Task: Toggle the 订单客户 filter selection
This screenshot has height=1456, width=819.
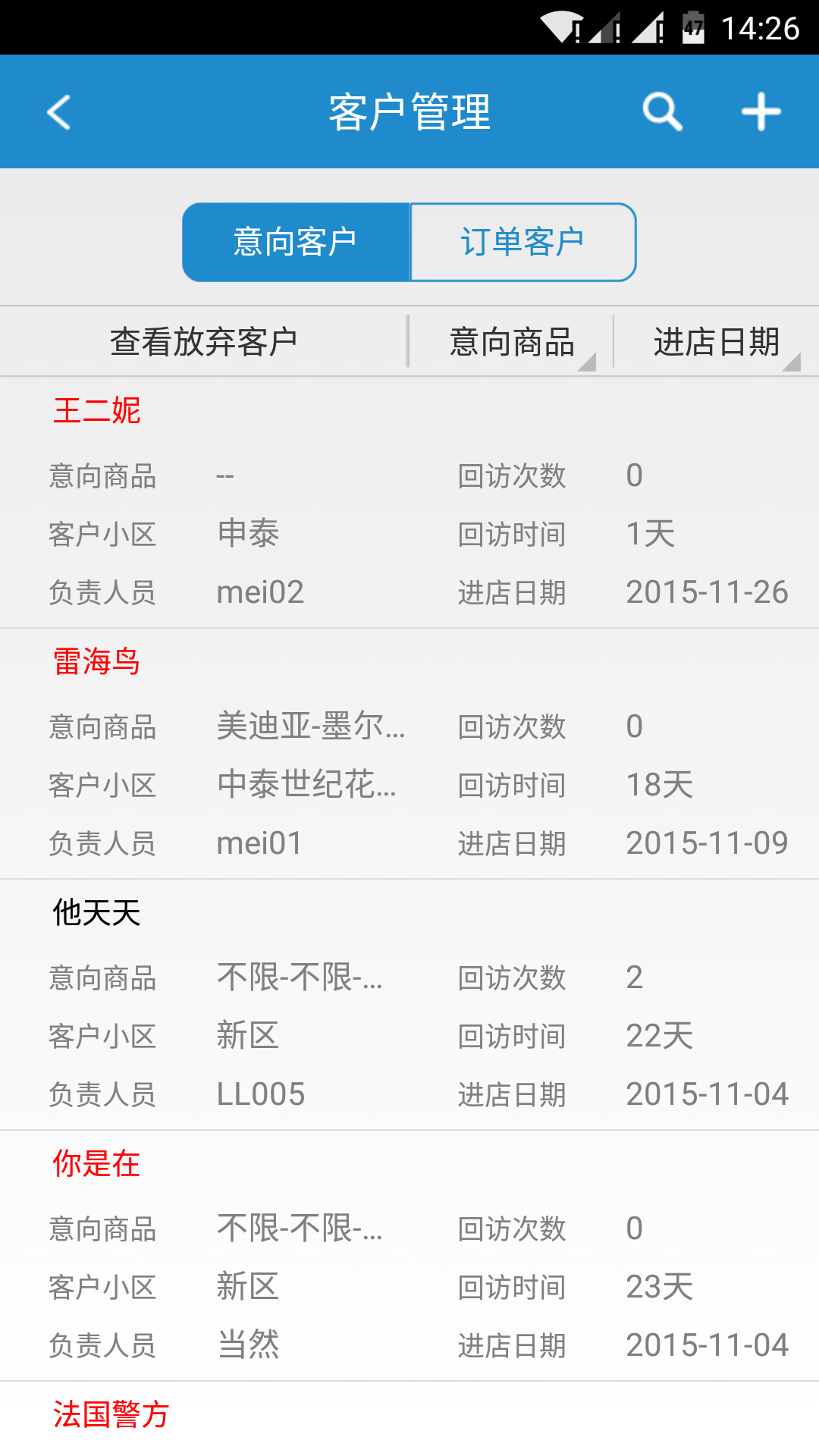Action: coord(522,241)
